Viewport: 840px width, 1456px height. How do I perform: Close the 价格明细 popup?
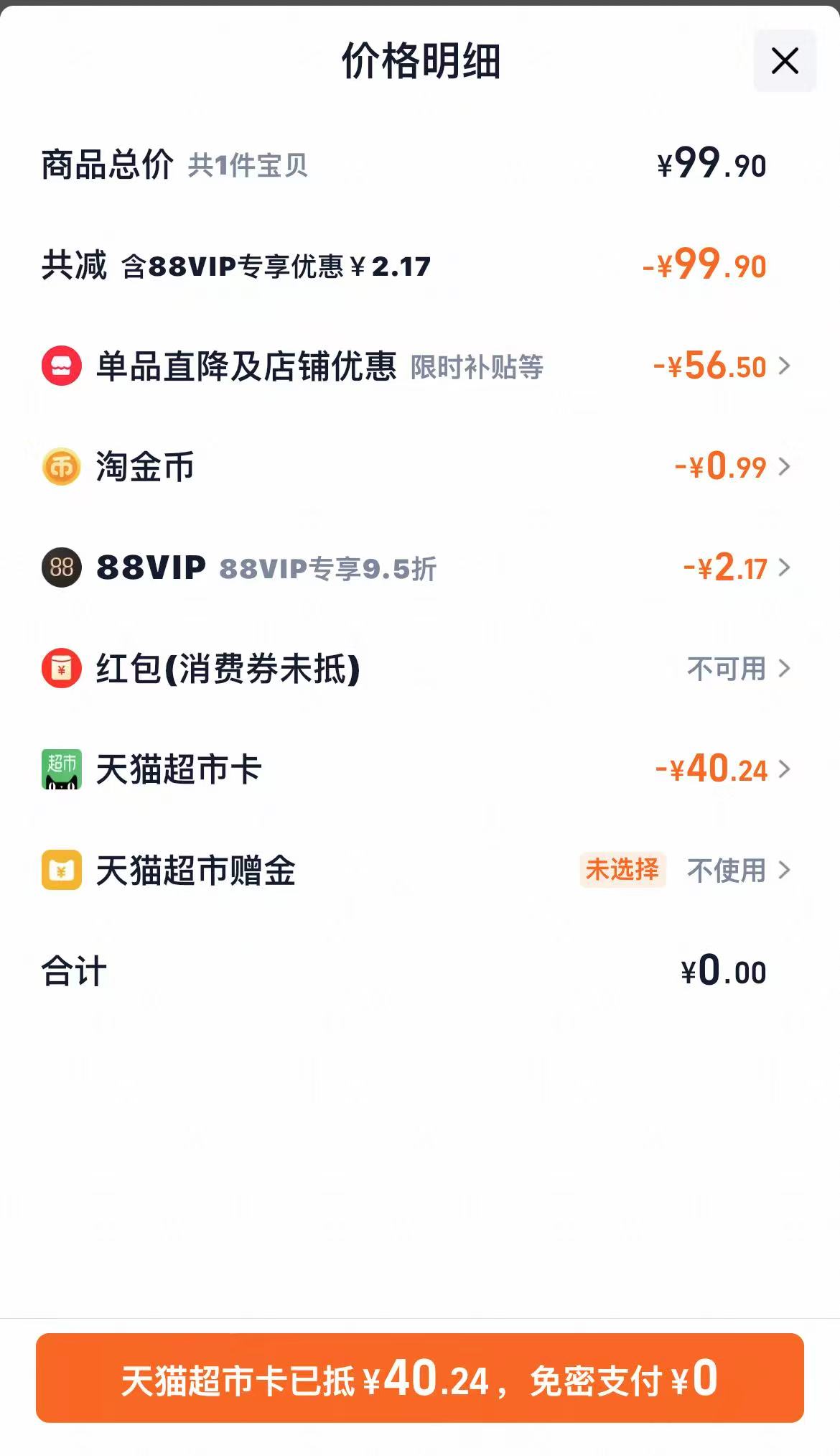(x=786, y=61)
